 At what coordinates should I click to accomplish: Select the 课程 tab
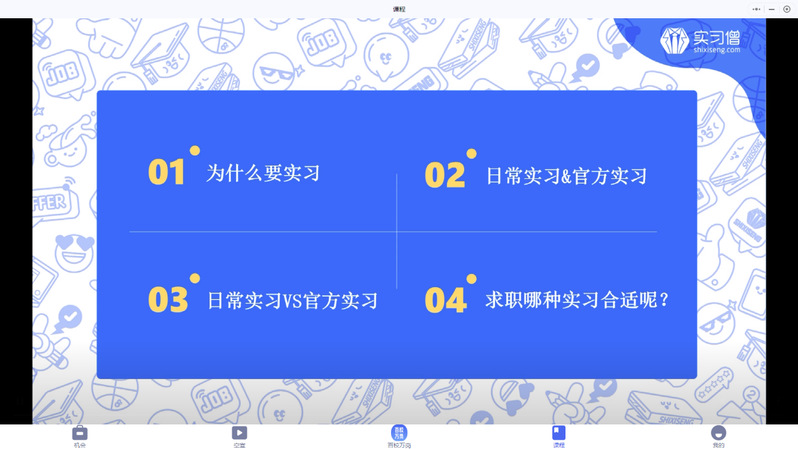(559, 435)
